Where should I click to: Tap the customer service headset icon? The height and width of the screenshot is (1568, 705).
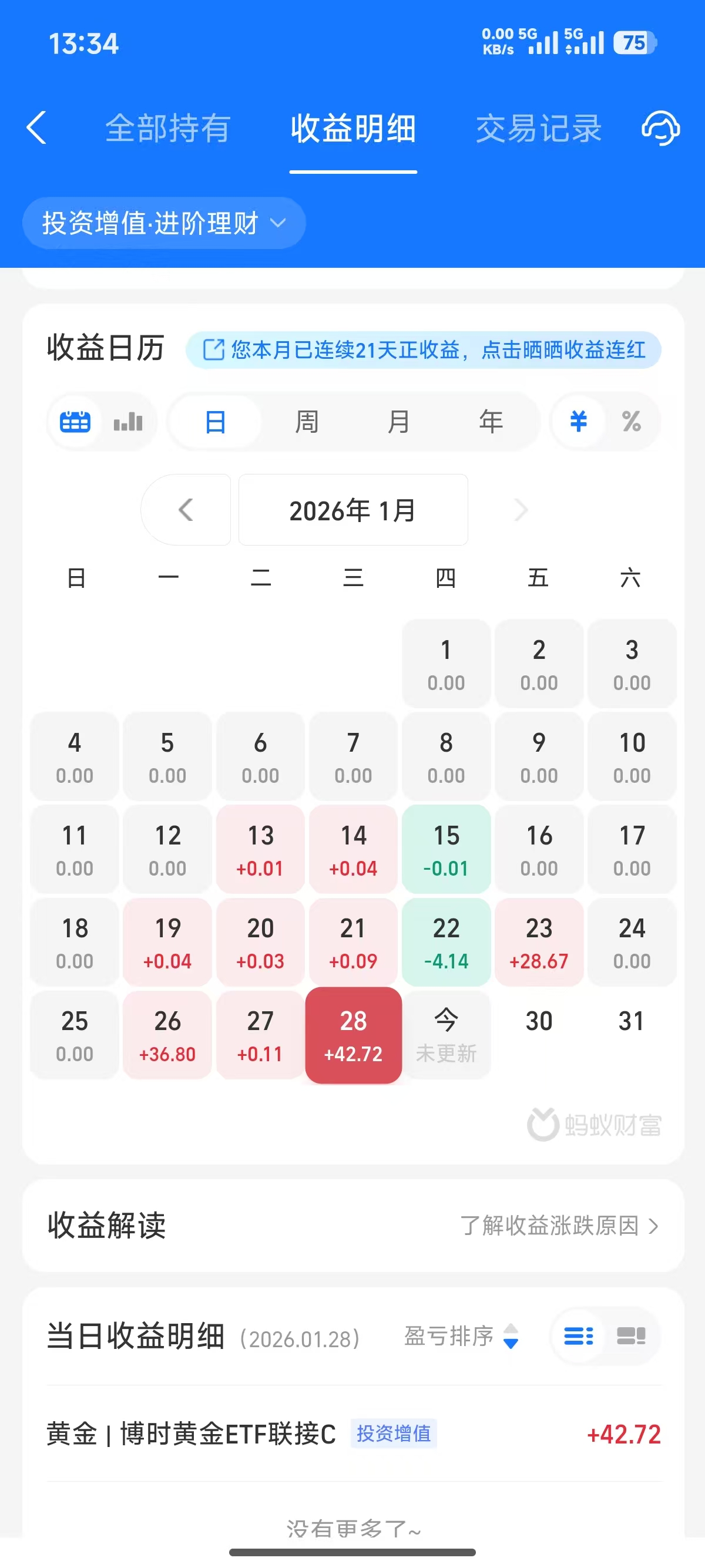[x=661, y=129]
